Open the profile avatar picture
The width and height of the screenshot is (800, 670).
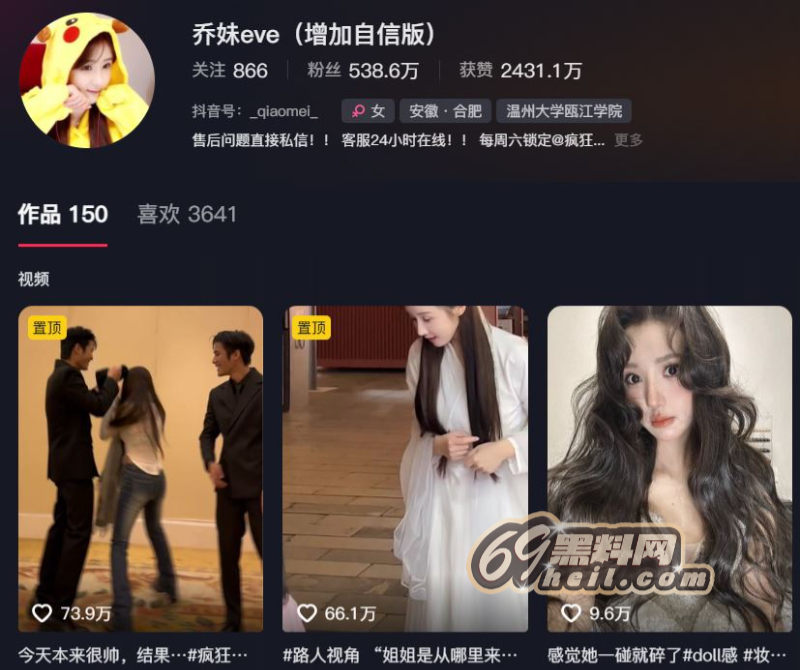click(x=88, y=80)
